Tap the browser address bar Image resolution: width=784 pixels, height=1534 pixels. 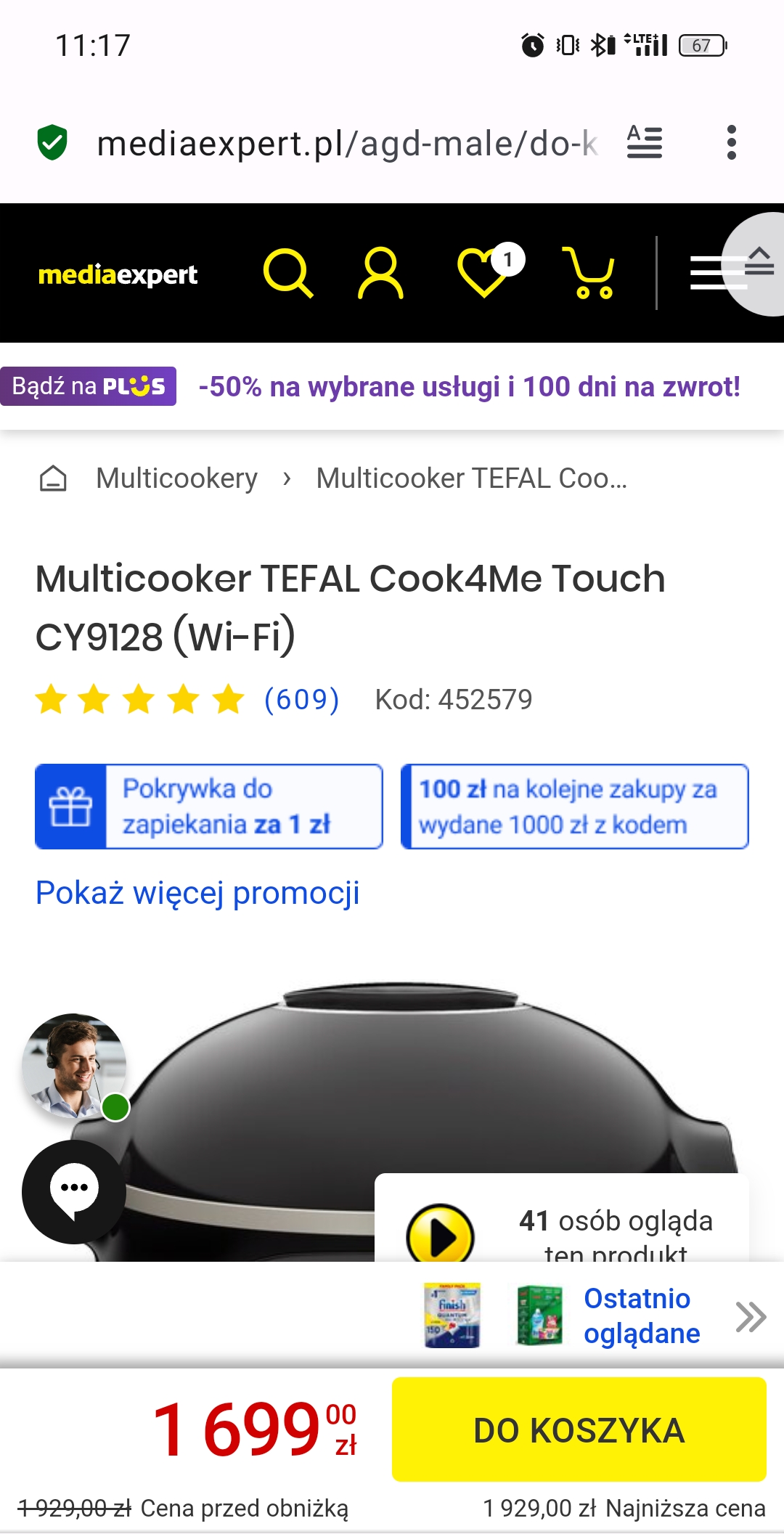click(x=347, y=143)
